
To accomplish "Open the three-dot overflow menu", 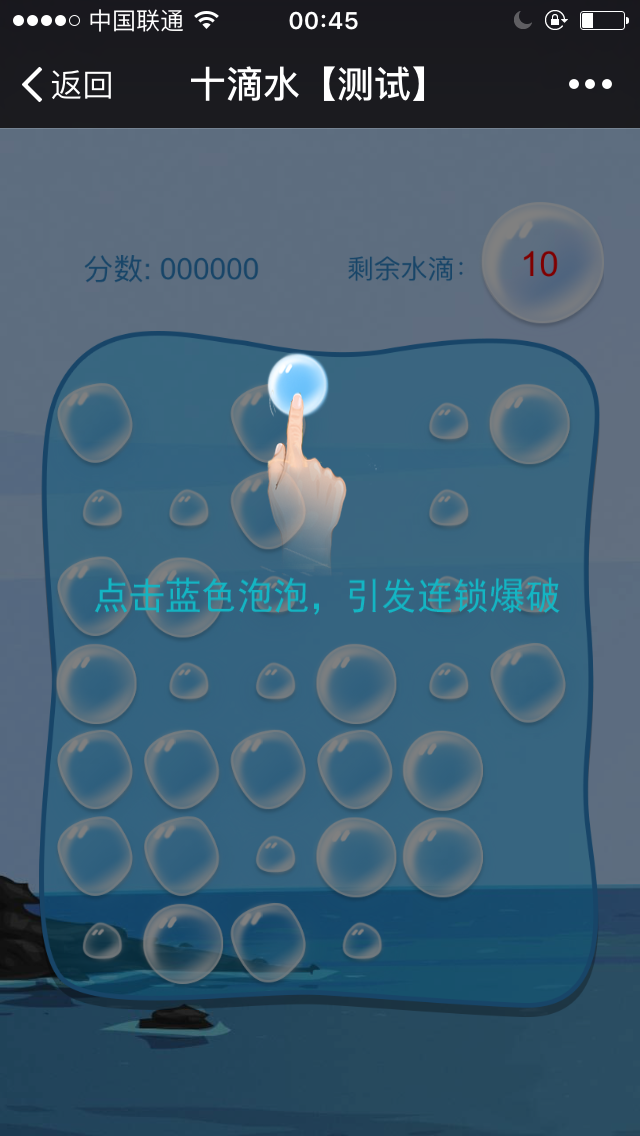I will click(x=590, y=85).
